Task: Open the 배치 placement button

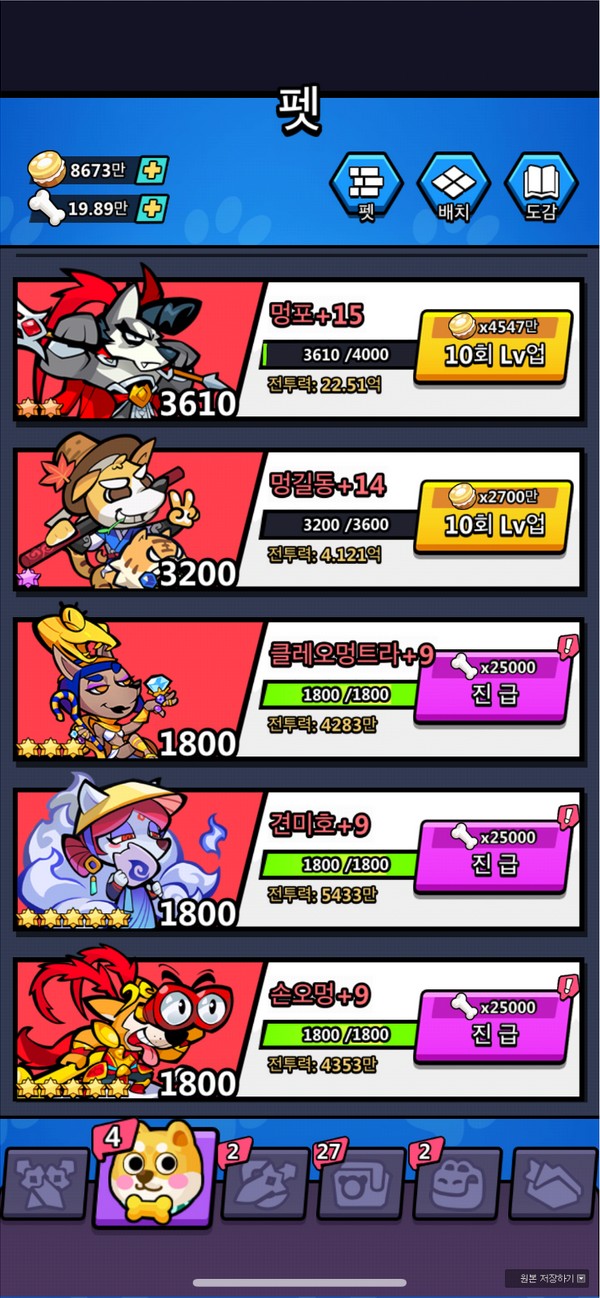Action: pos(453,188)
